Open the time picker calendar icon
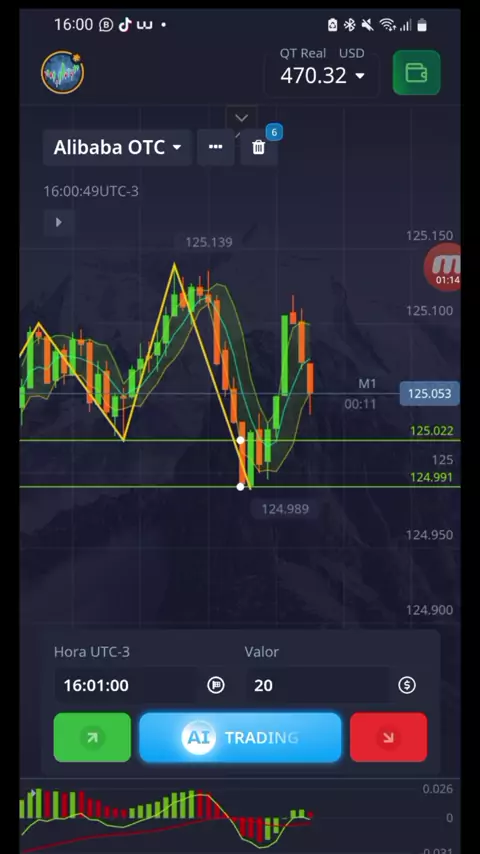Screen dimensions: 480x854 click(216, 685)
